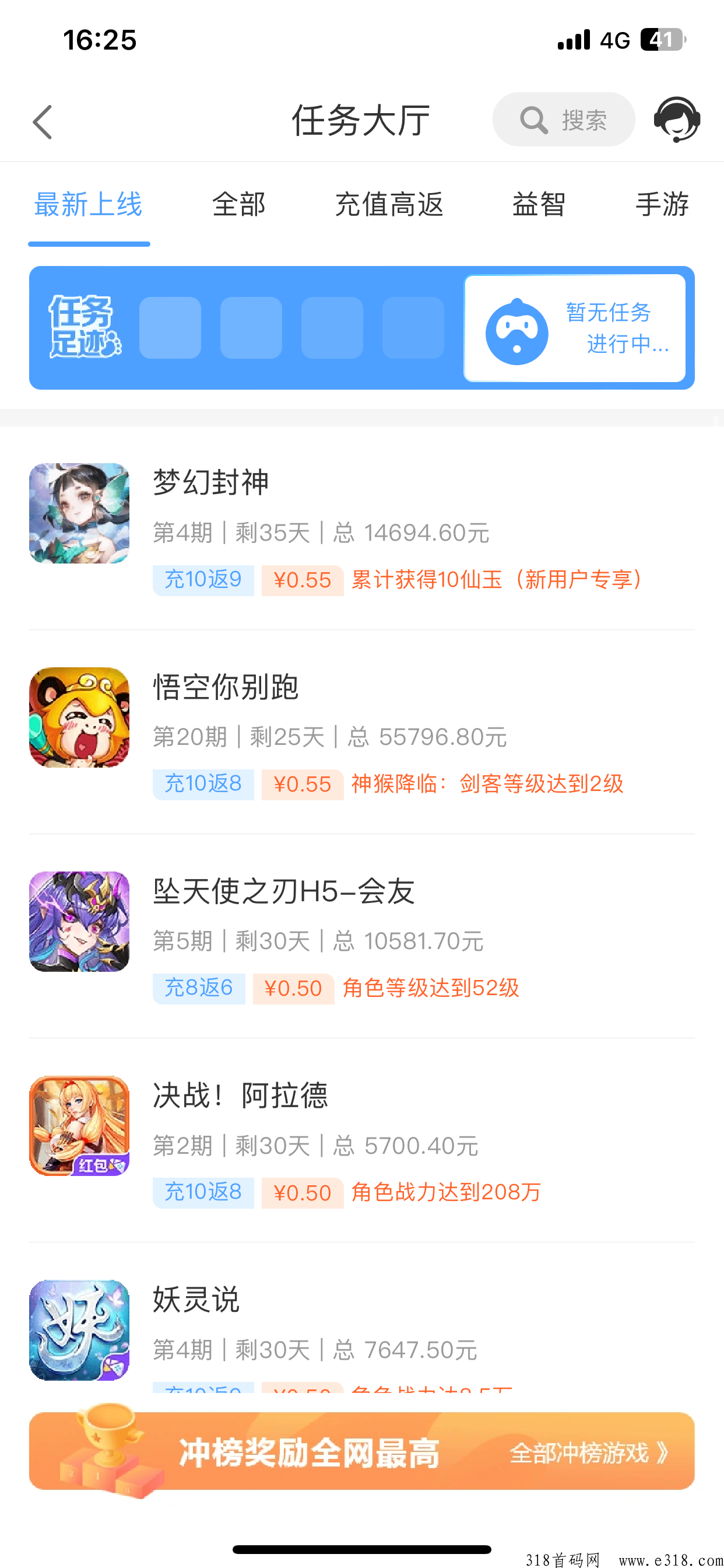724x1568 pixels.
Task: Open the 搜索 search box
Action: click(x=563, y=120)
